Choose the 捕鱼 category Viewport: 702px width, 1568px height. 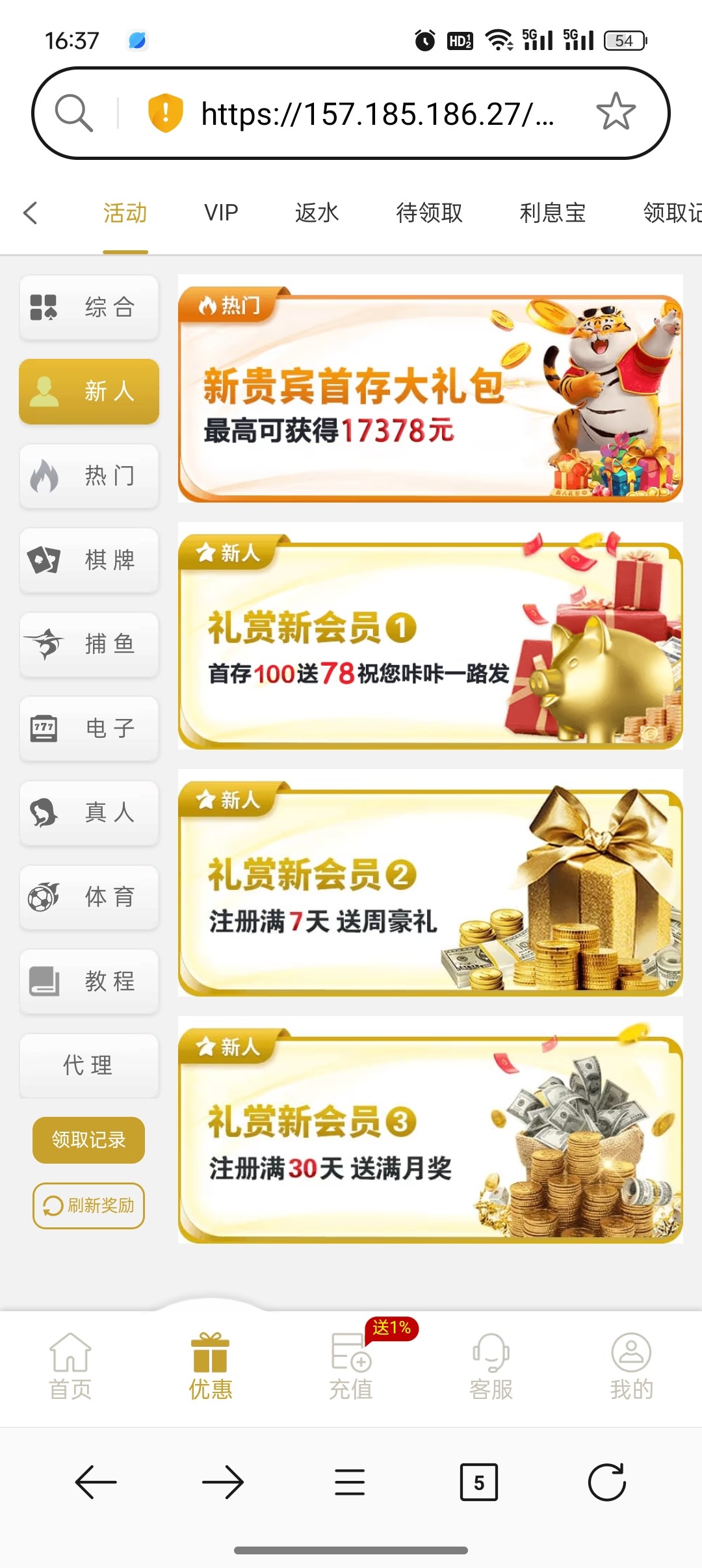point(89,644)
